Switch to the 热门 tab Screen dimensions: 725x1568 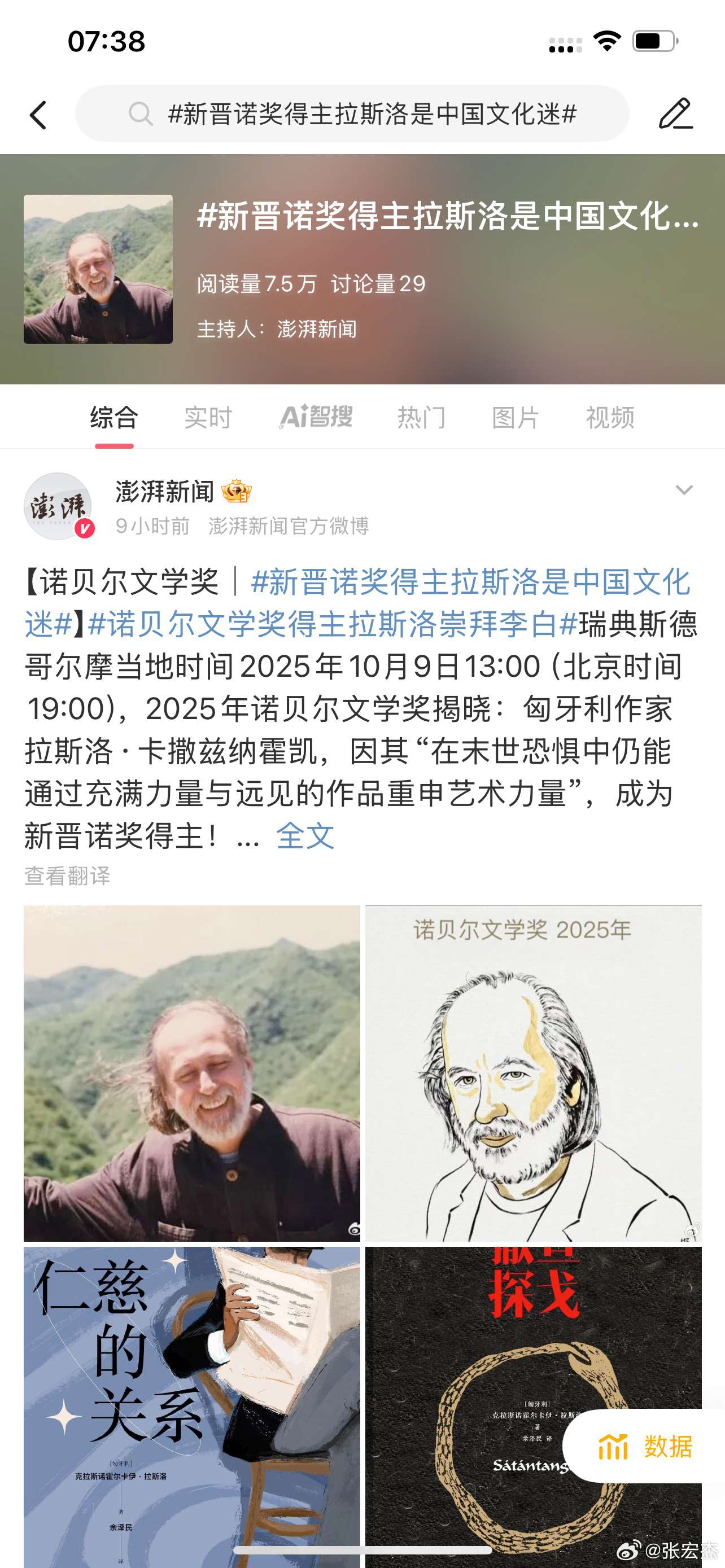click(x=421, y=418)
